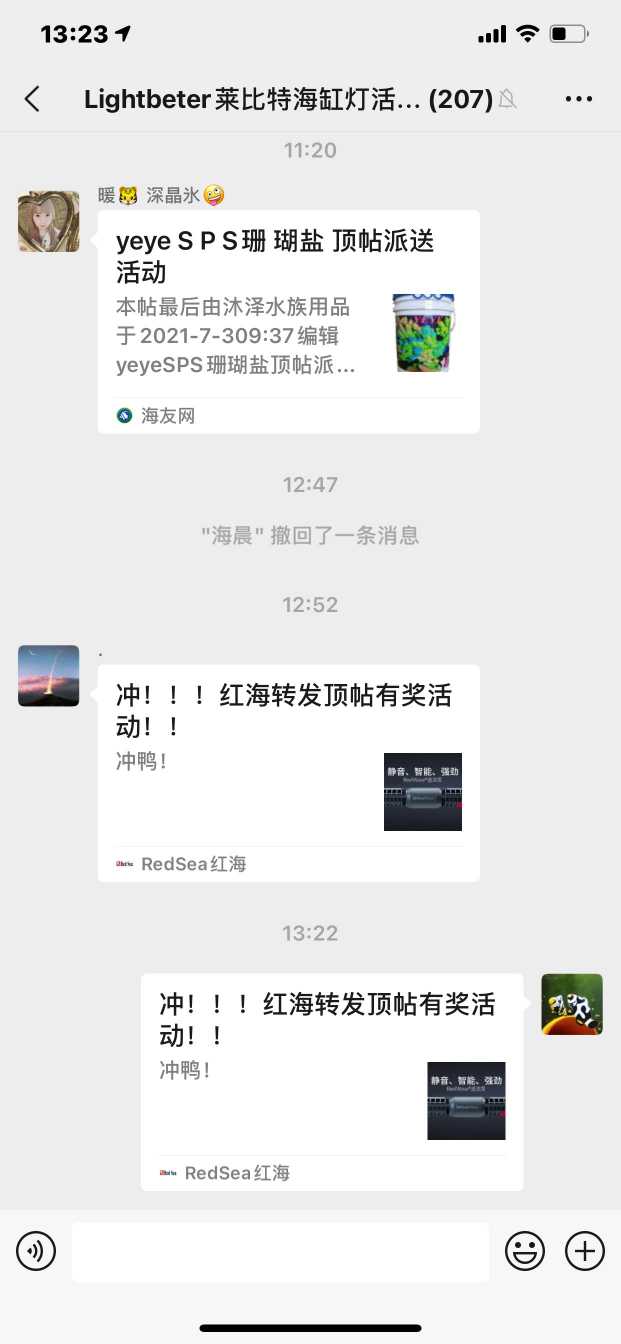The width and height of the screenshot is (621, 1344).
Task: Open my own avatar profile
Action: [572, 1004]
